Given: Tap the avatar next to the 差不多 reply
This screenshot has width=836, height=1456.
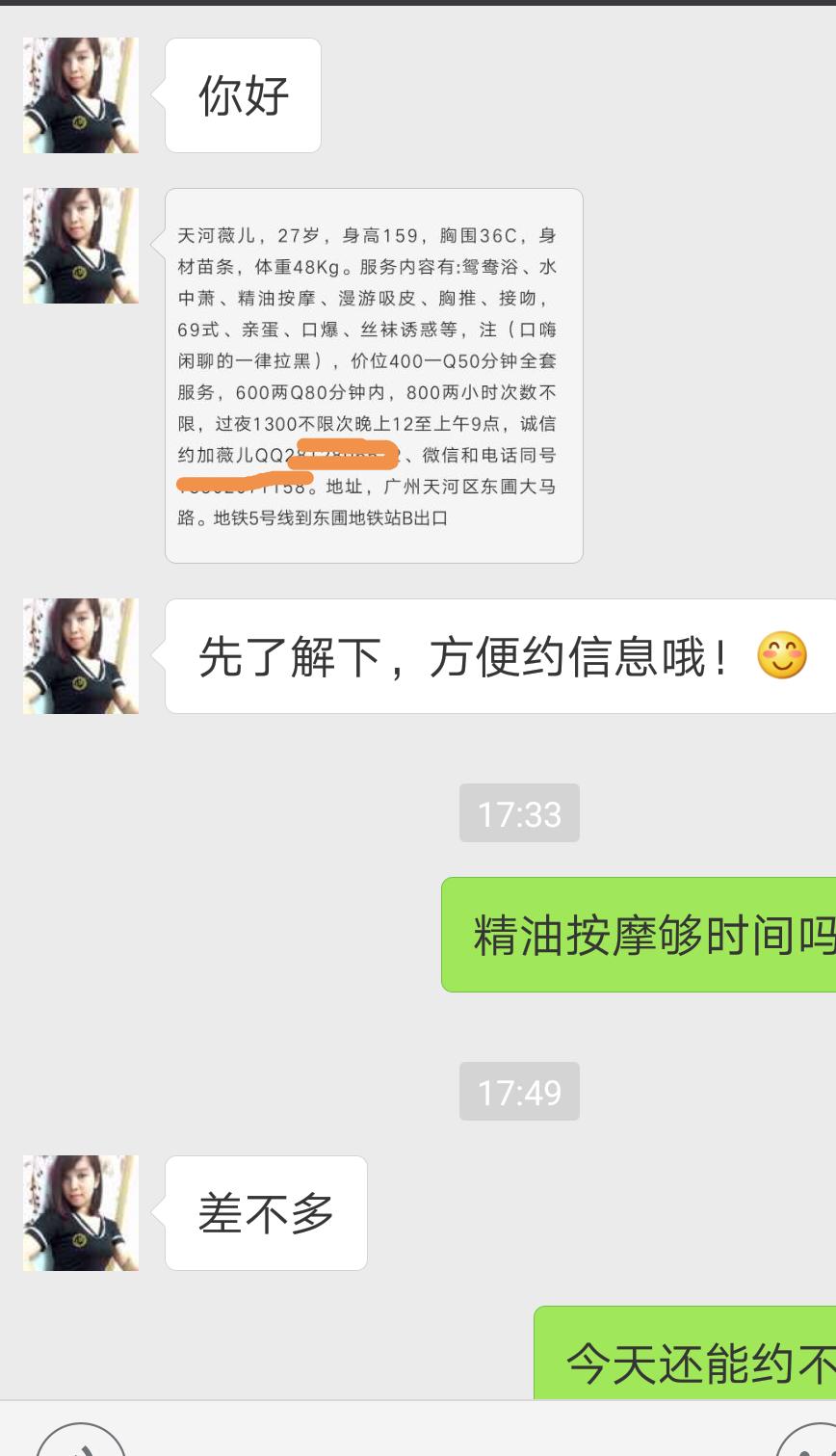Looking at the screenshot, I should 81,1212.
